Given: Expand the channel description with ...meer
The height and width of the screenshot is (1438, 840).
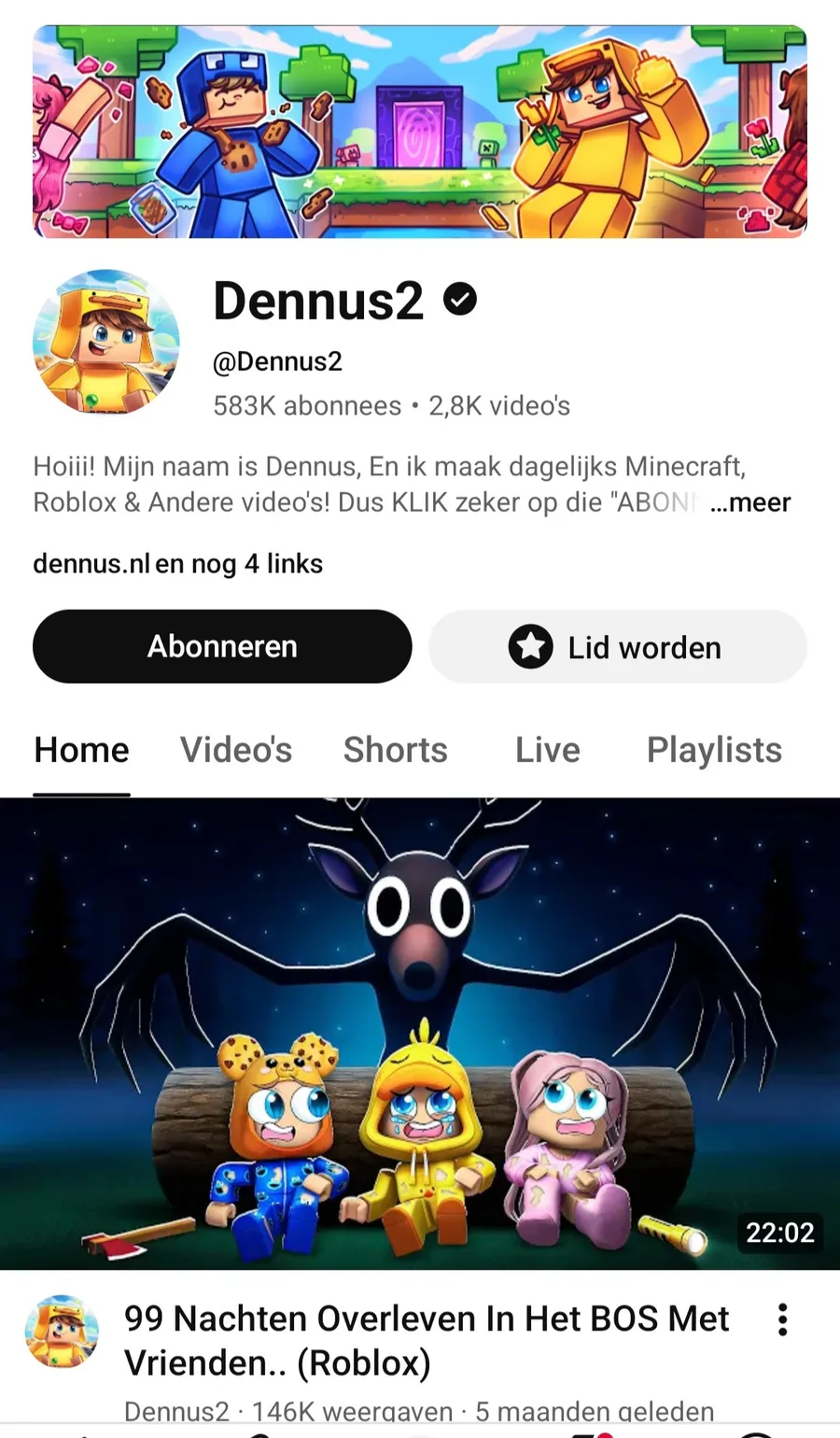Looking at the screenshot, I should [750, 502].
